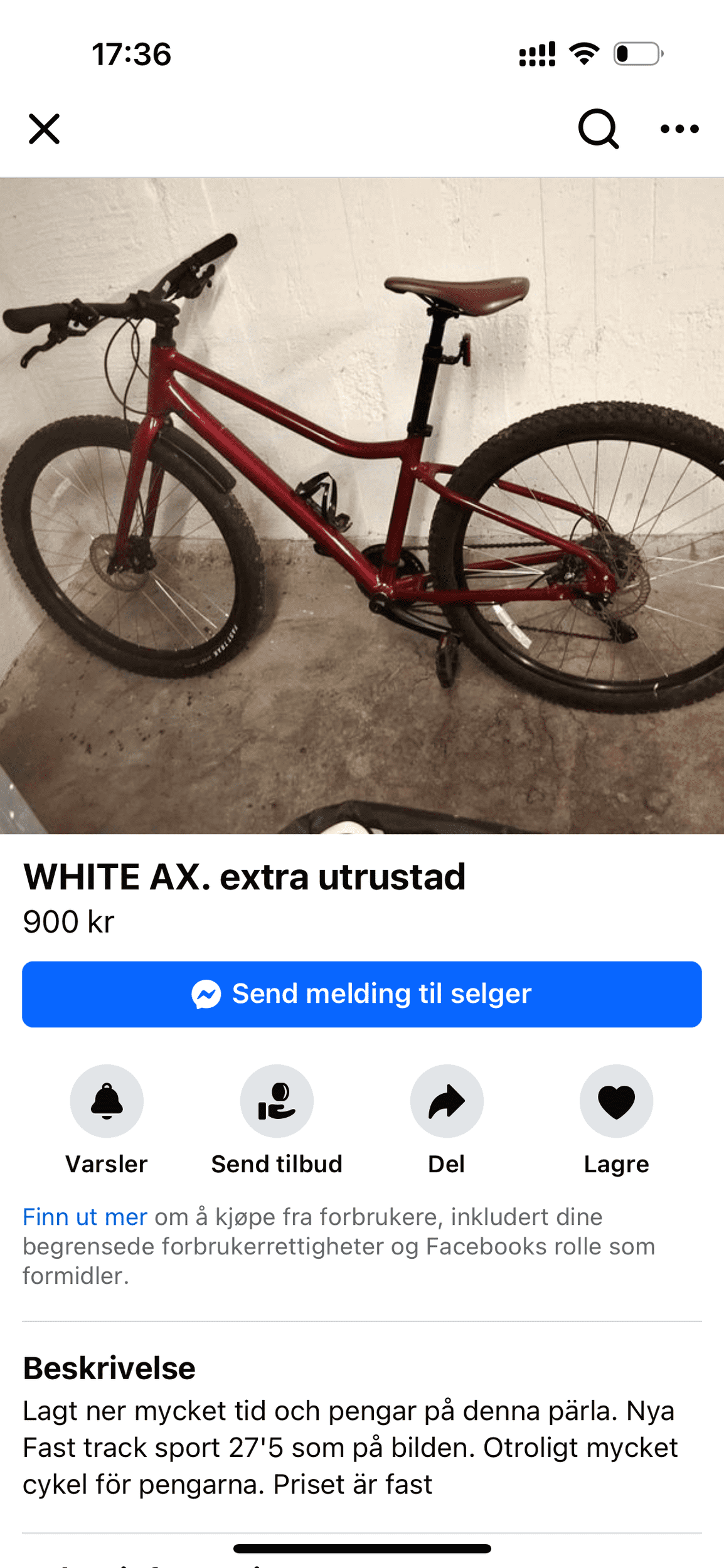
Task: Open the search icon
Action: (x=598, y=129)
